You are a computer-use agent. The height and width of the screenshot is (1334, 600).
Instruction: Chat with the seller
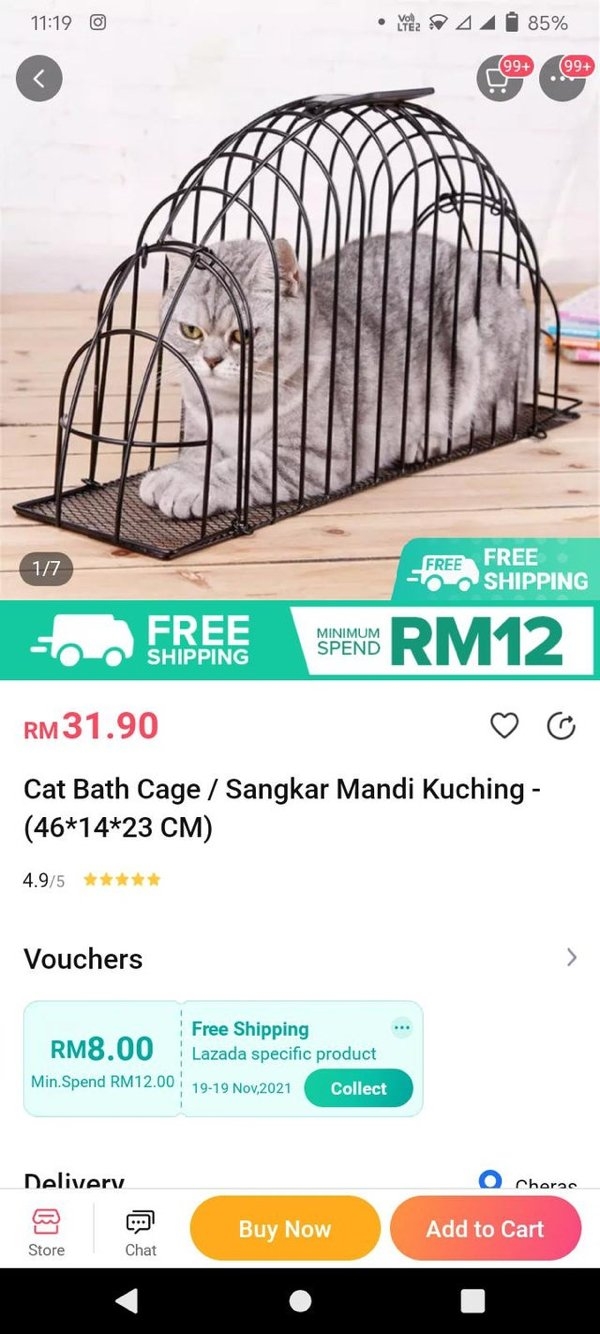[140, 1231]
